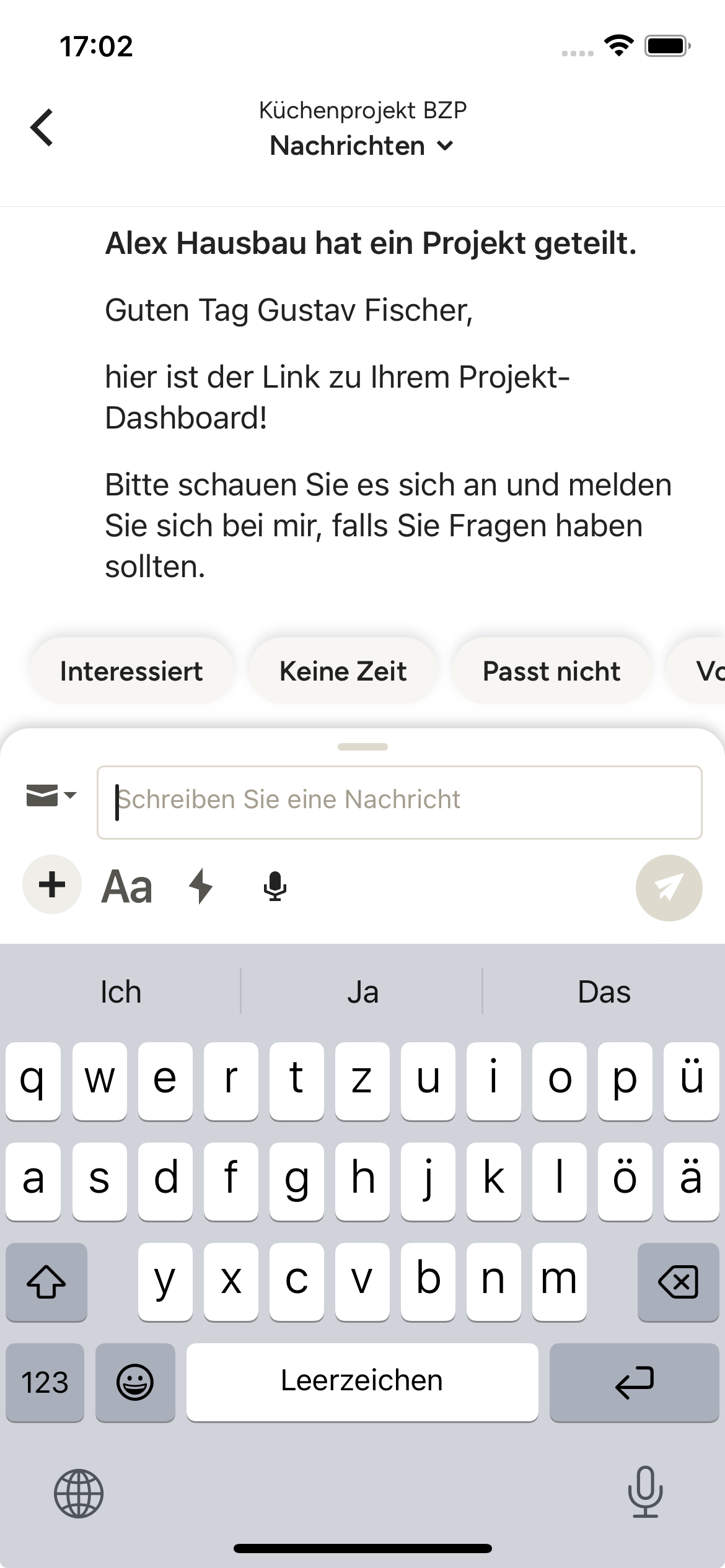Tap the keyboard backspace key
Viewport: 725px width, 1568px height.
point(678,1281)
